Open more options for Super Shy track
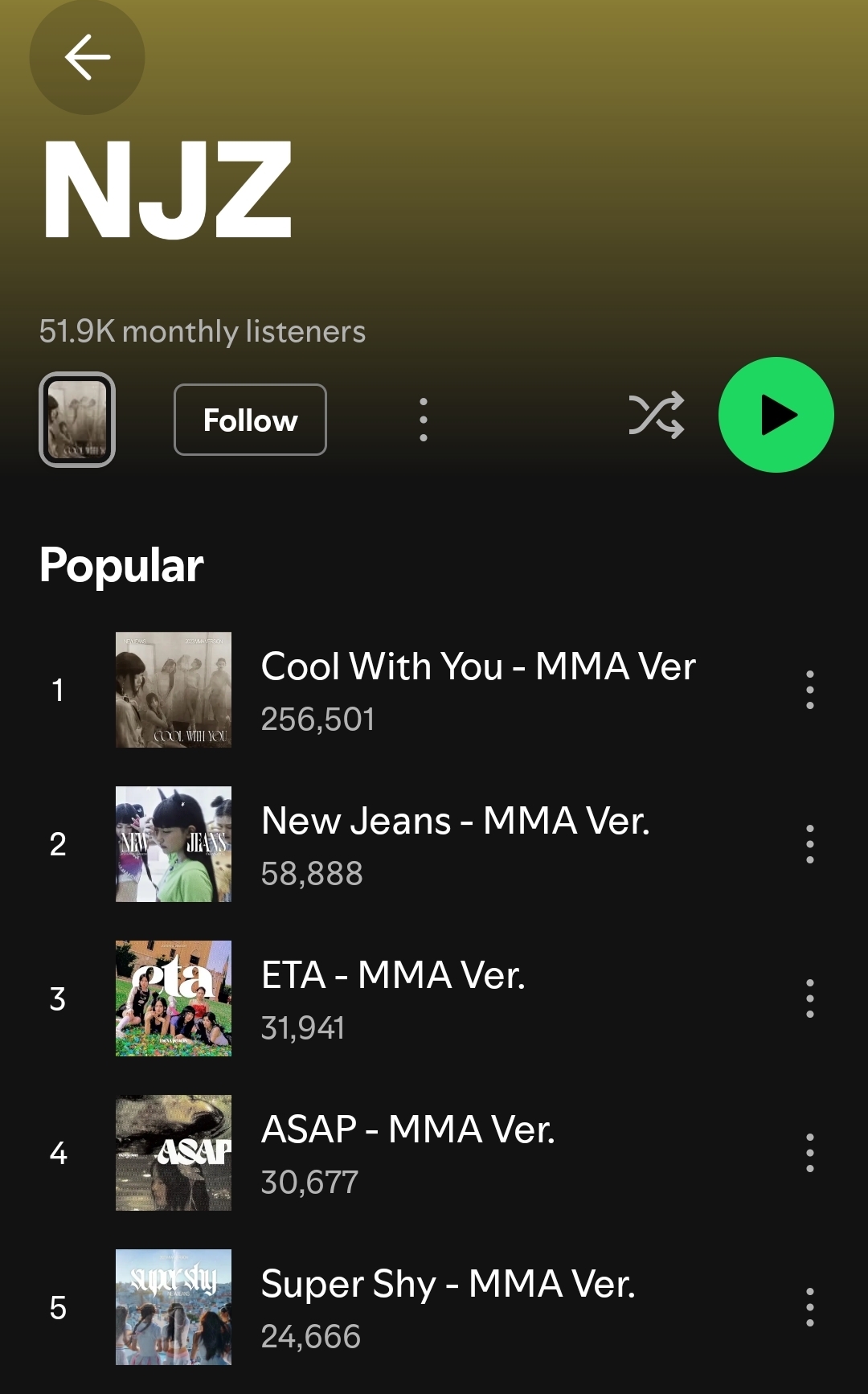Image resolution: width=868 pixels, height=1394 pixels. click(x=809, y=1307)
